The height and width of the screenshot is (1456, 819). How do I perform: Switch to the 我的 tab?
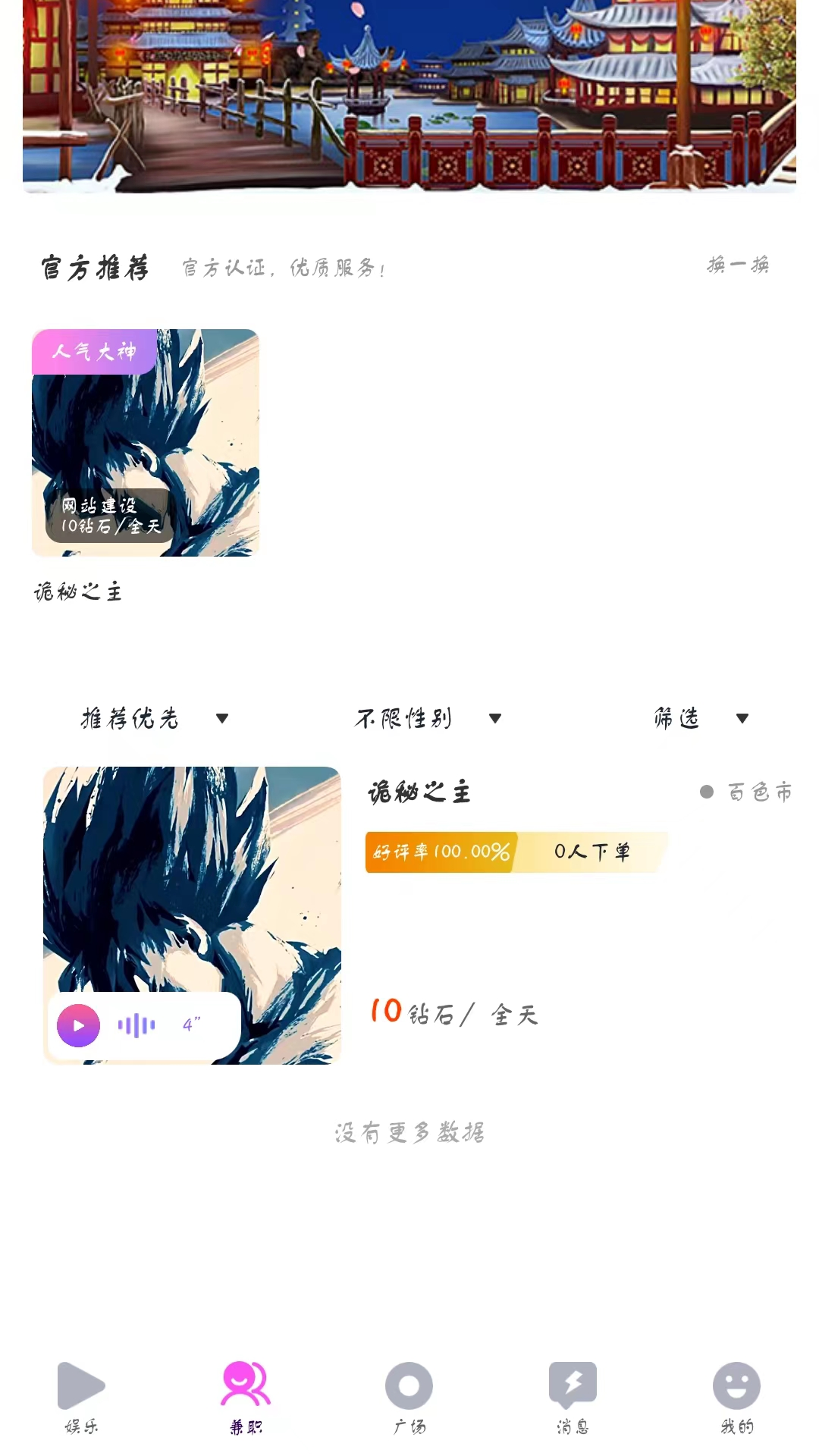737,1397
